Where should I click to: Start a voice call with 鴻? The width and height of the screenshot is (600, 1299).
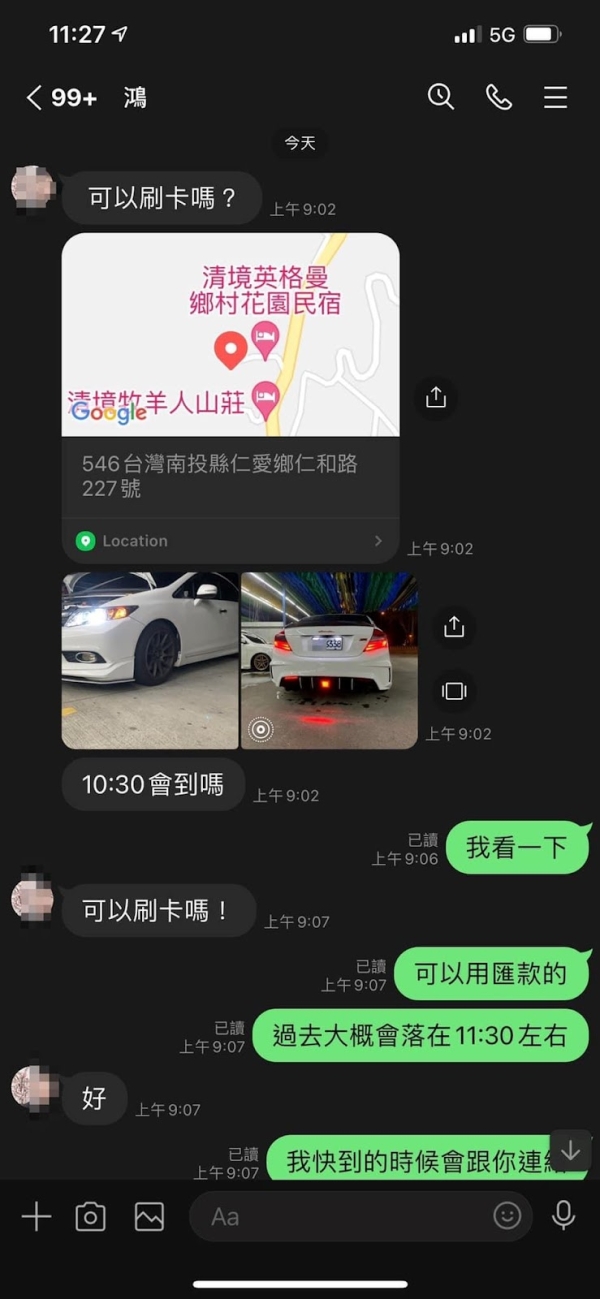click(x=498, y=97)
